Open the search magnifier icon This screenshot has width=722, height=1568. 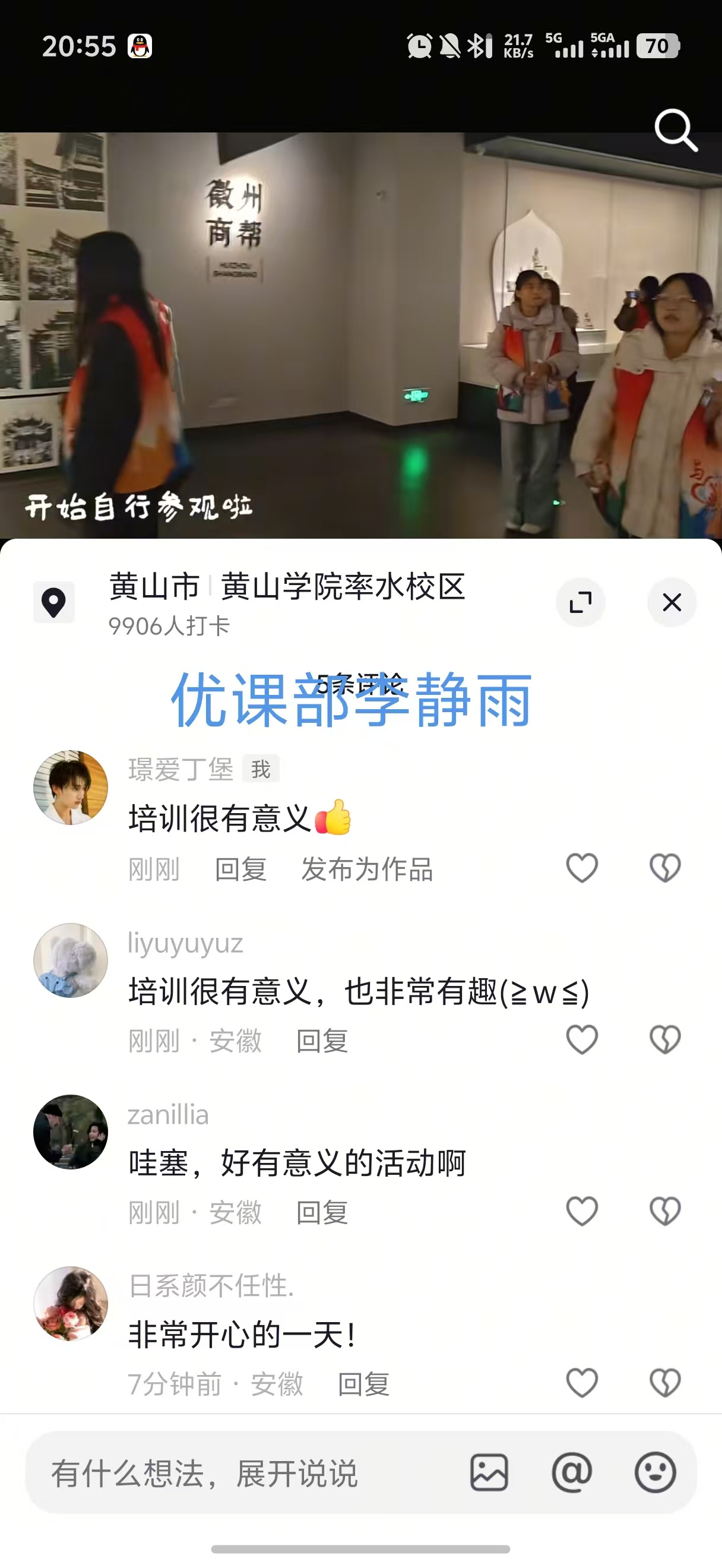(x=675, y=129)
